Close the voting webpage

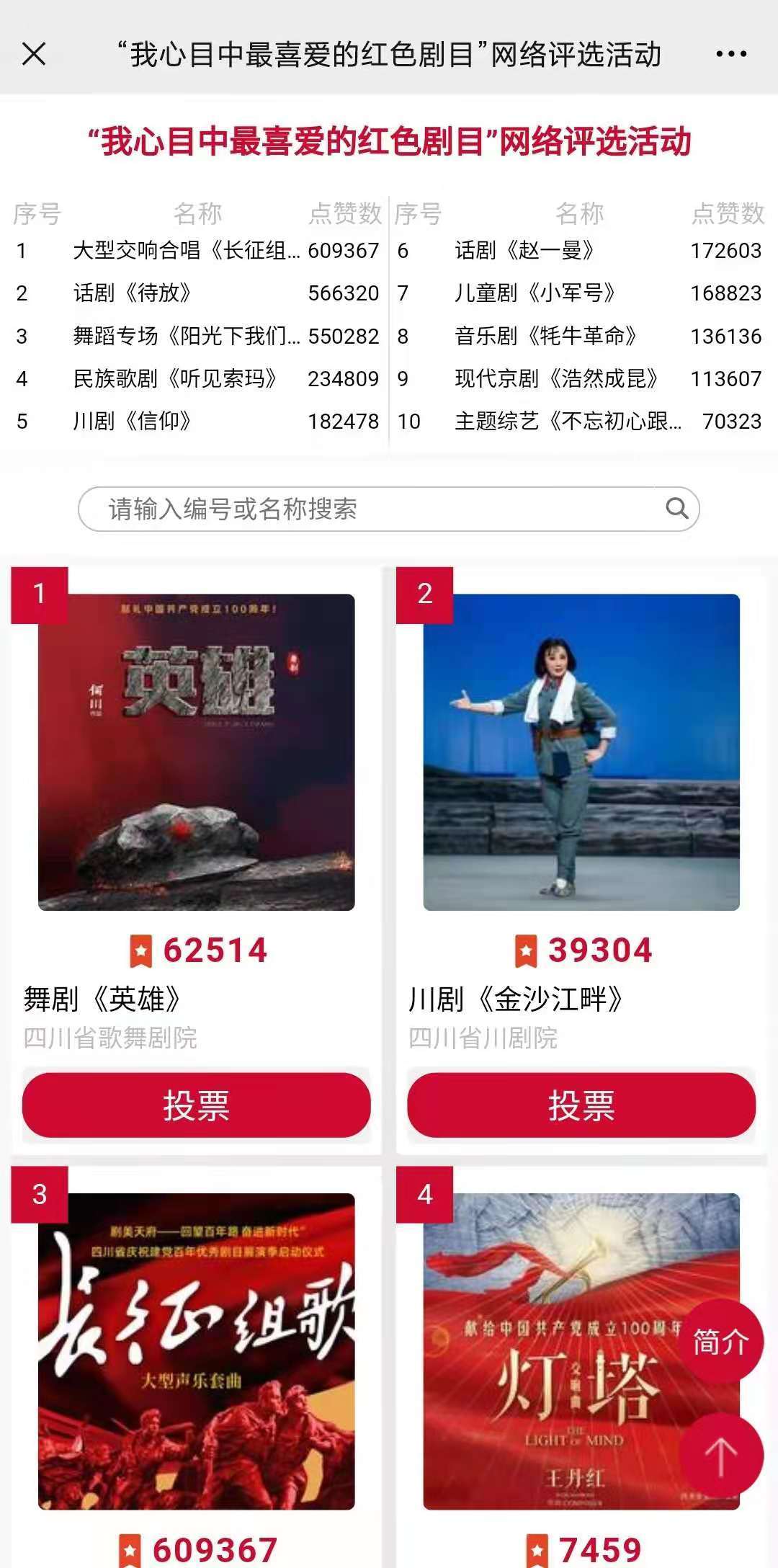pos(34,54)
